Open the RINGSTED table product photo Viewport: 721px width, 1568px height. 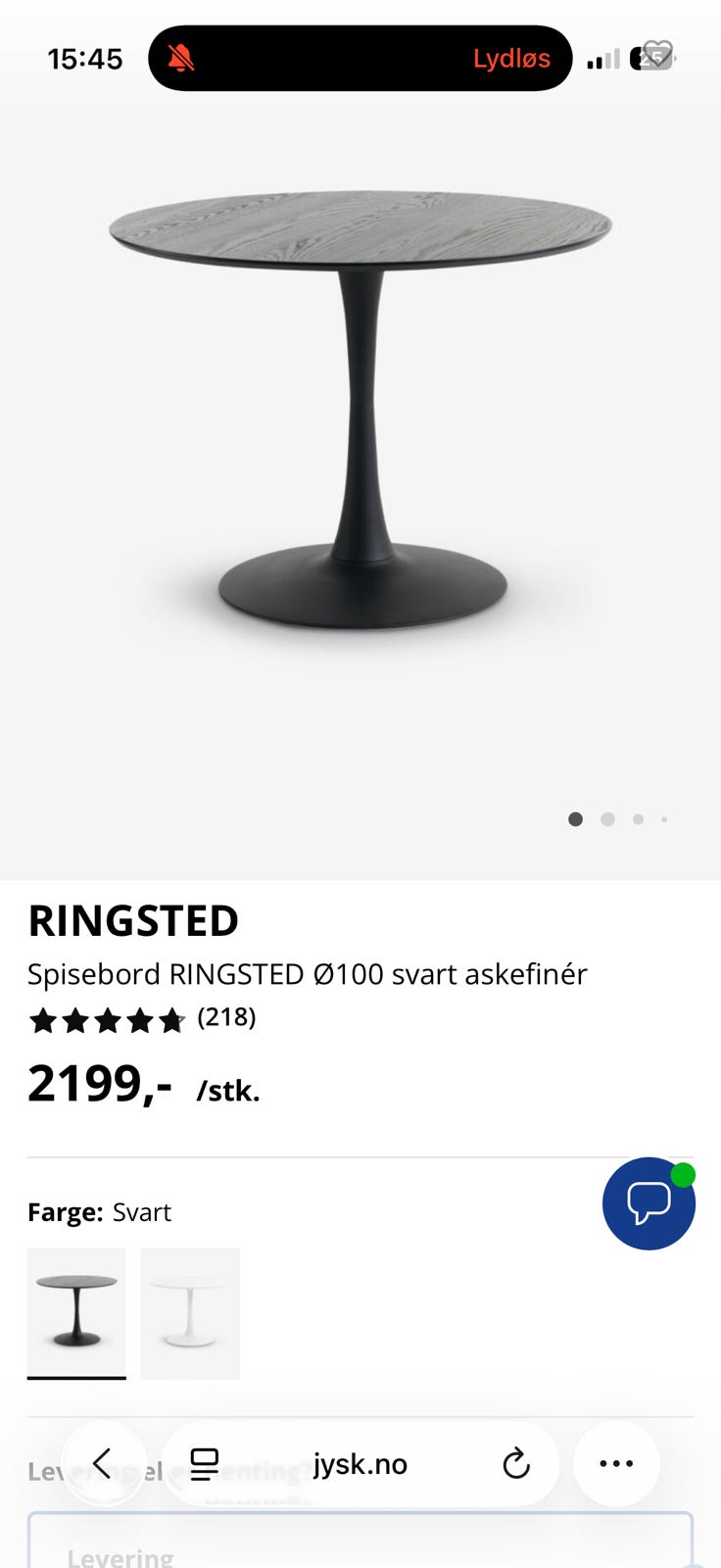[360, 412]
